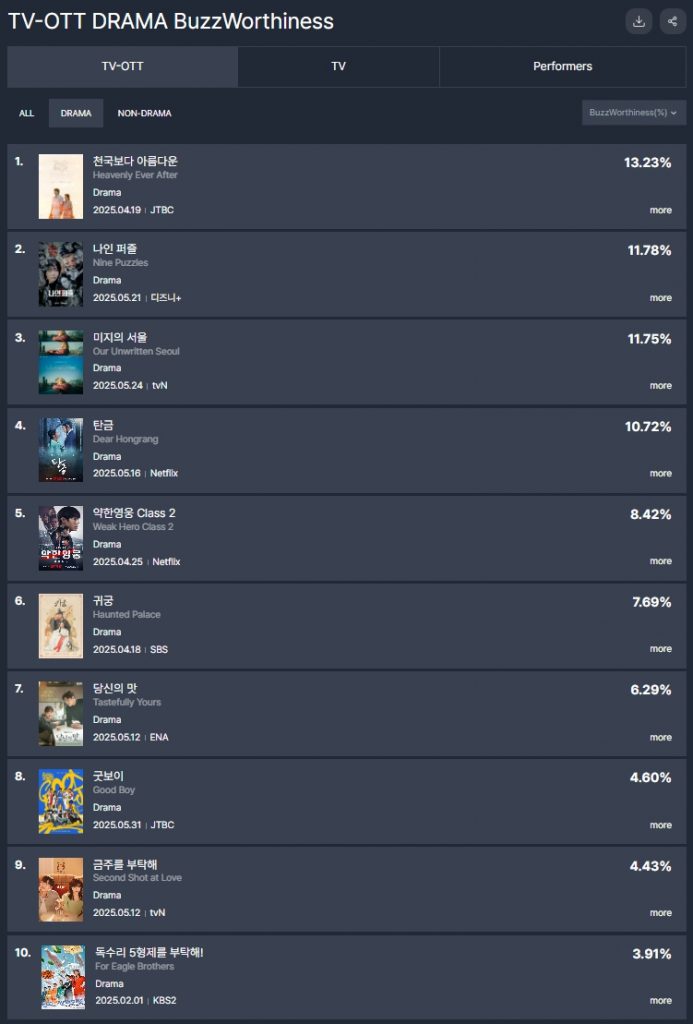The width and height of the screenshot is (693, 1024).
Task: Tap more on Weak Hero Class 2
Action: [x=660, y=562]
